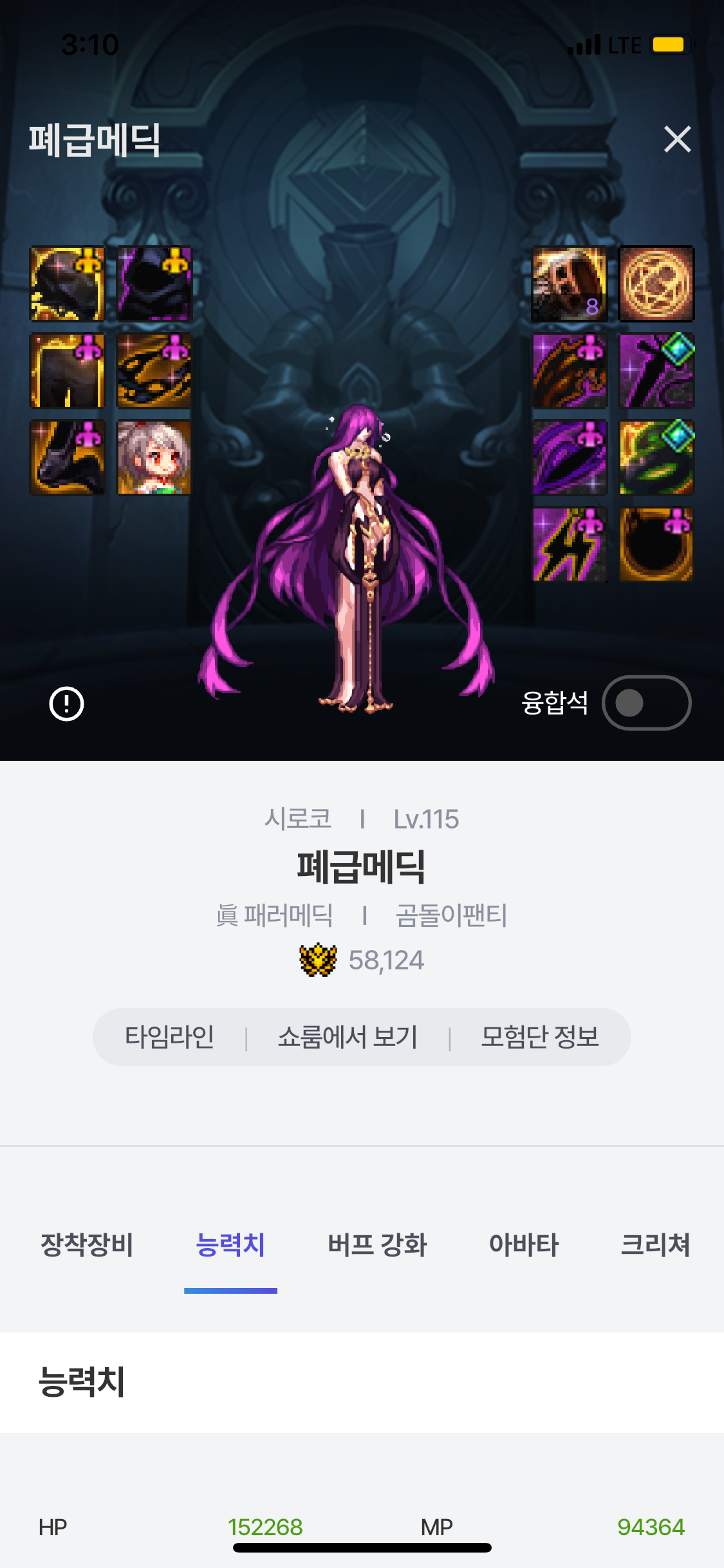Open the girl portrait creature slot
Image resolution: width=724 pixels, height=1568 pixels.
coord(154,458)
